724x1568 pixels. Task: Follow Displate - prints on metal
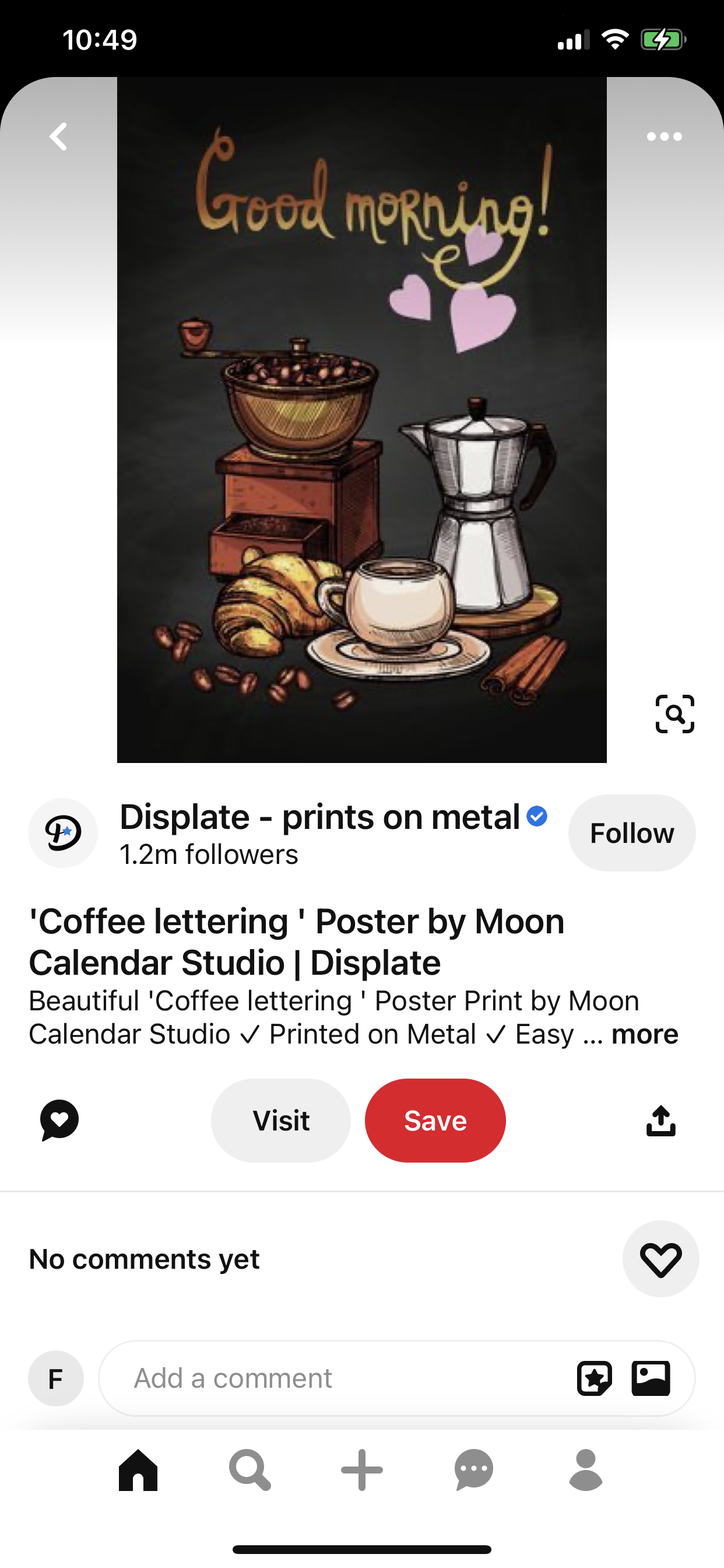click(x=631, y=832)
